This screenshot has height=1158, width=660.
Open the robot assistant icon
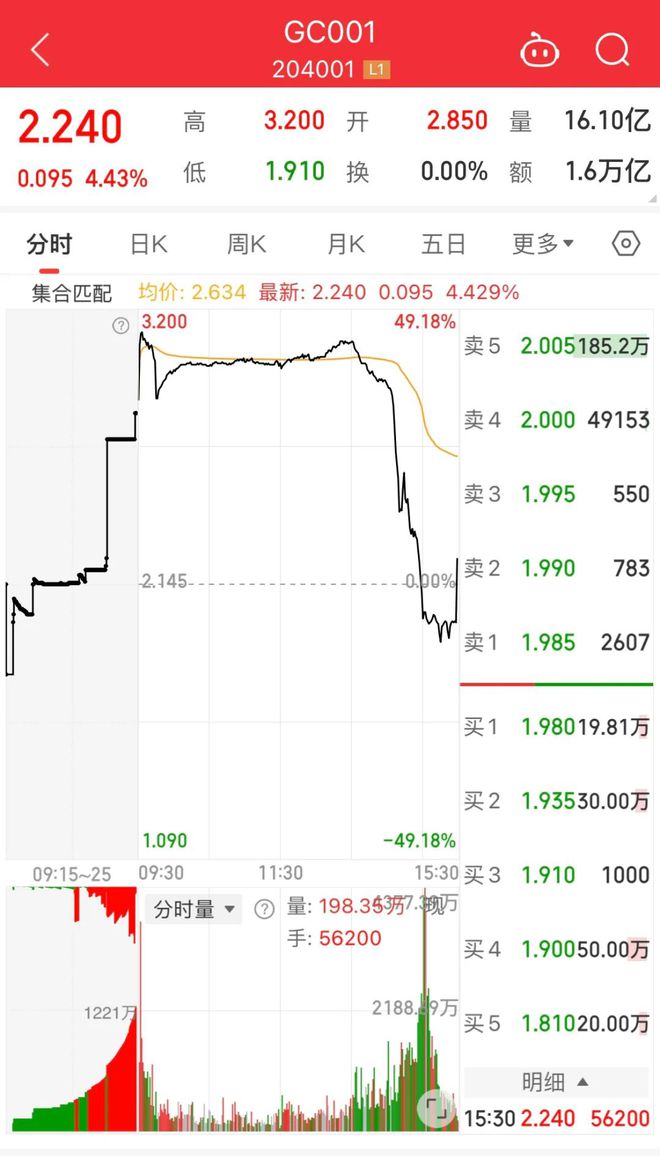tap(540, 50)
